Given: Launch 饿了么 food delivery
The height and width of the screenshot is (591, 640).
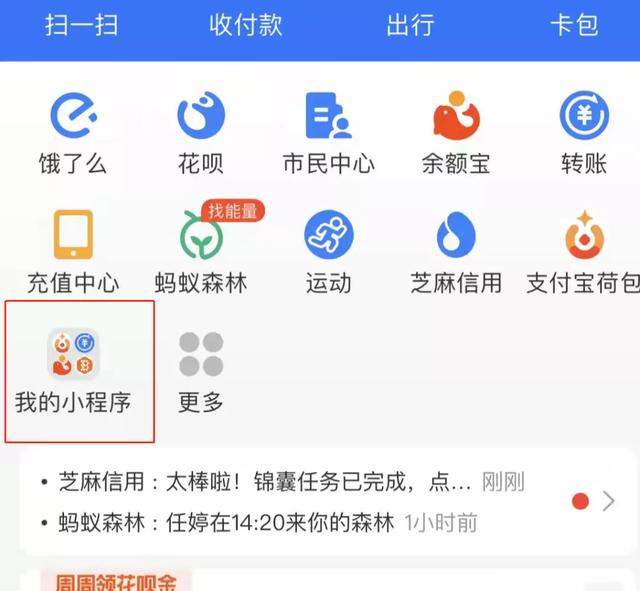Looking at the screenshot, I should tap(72, 132).
